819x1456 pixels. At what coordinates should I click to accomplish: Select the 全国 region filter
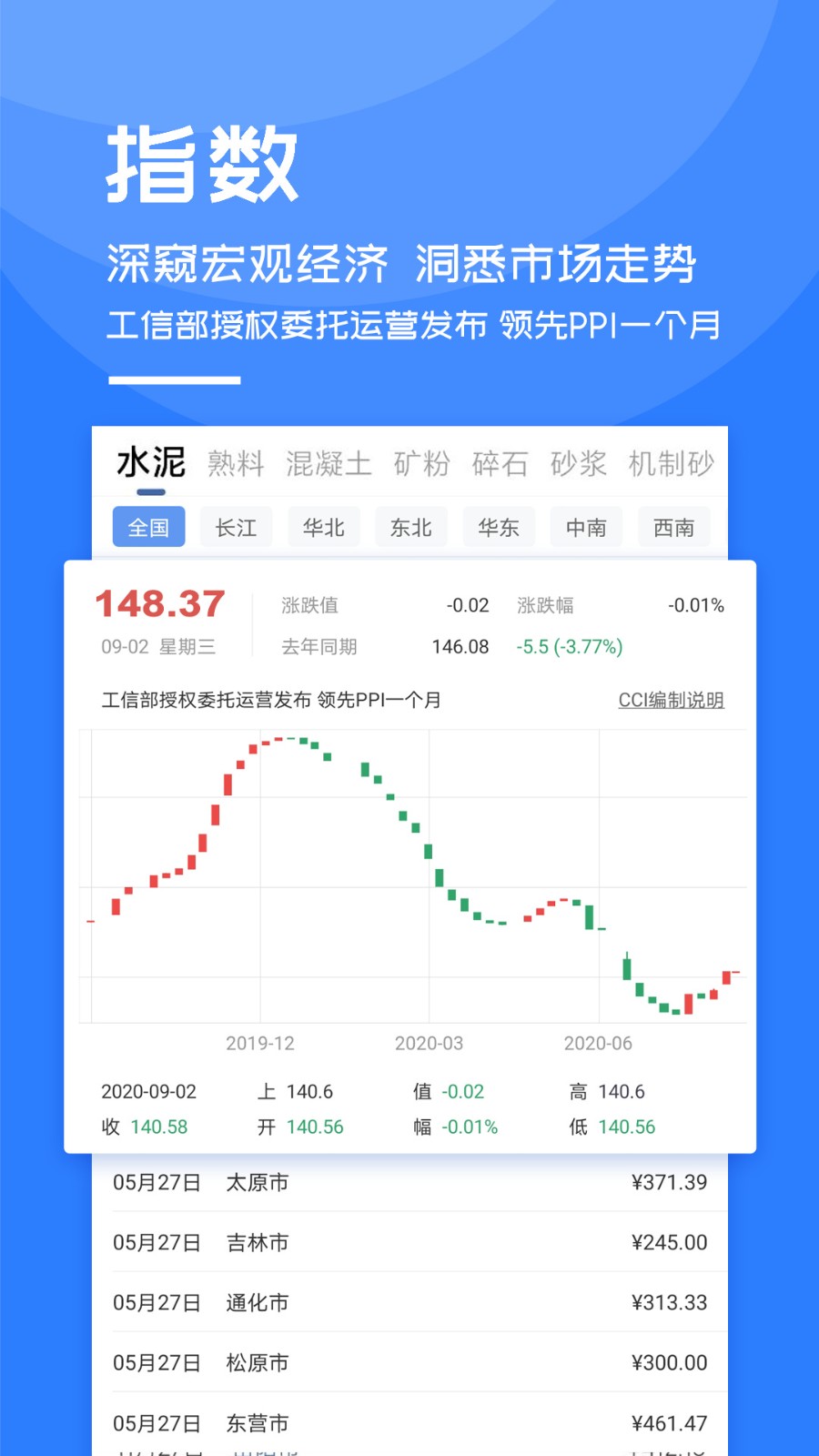[x=148, y=526]
